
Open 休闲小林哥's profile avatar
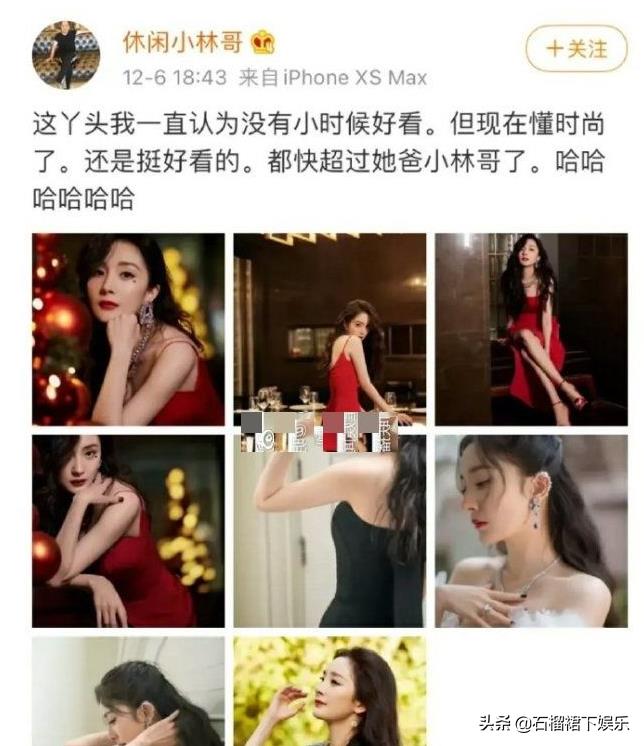tap(65, 55)
